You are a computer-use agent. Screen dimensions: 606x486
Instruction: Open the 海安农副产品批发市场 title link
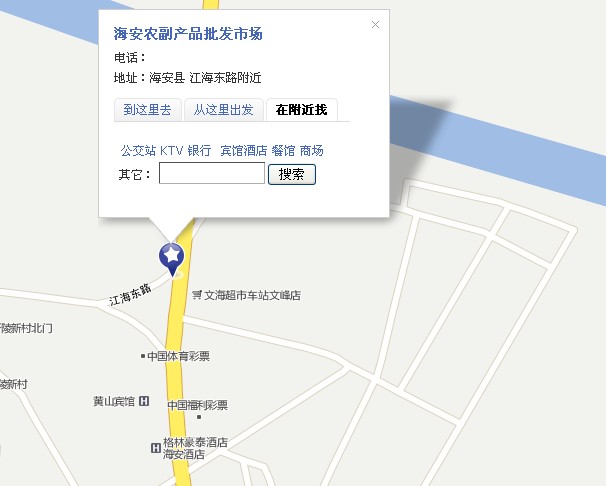(188, 34)
